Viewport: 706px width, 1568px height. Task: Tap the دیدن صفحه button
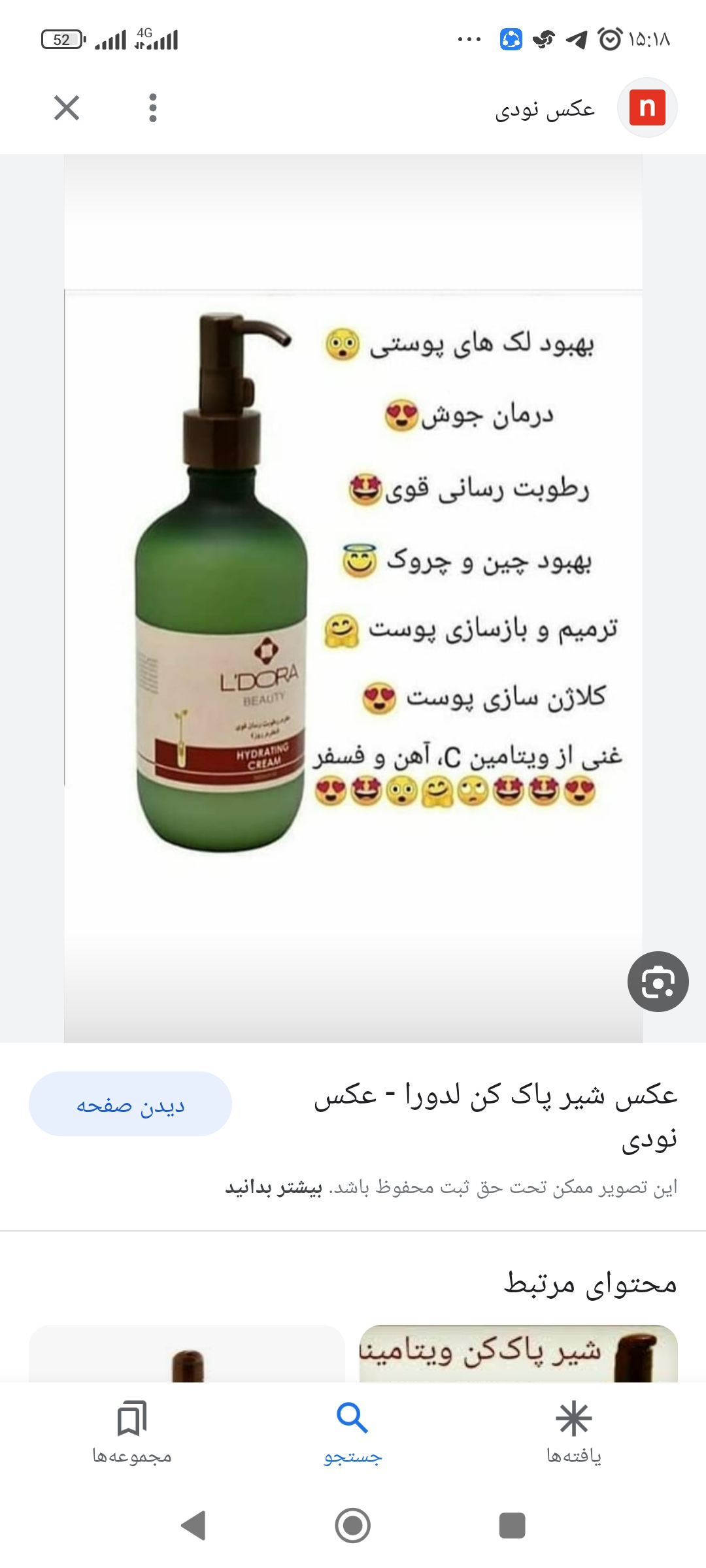point(130,1104)
